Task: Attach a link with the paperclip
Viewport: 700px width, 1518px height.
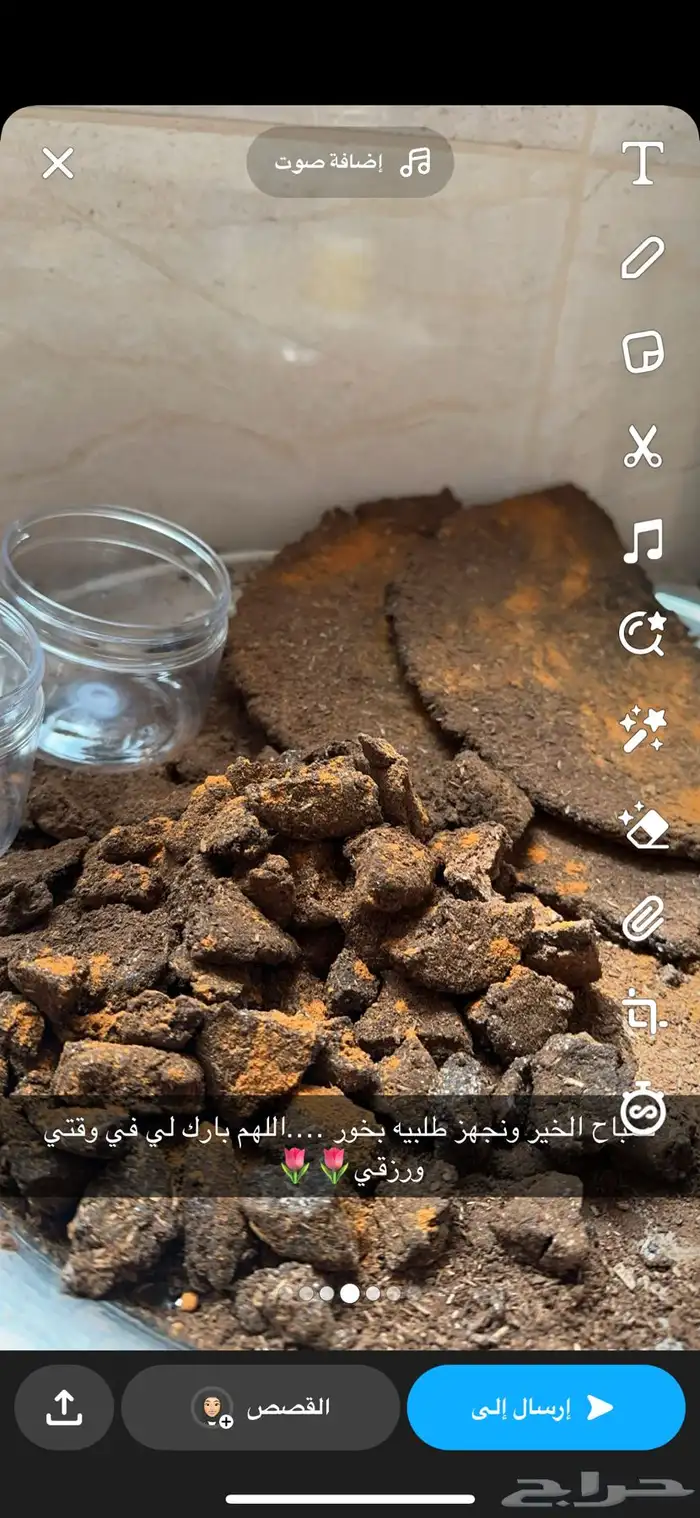Action: click(642, 918)
